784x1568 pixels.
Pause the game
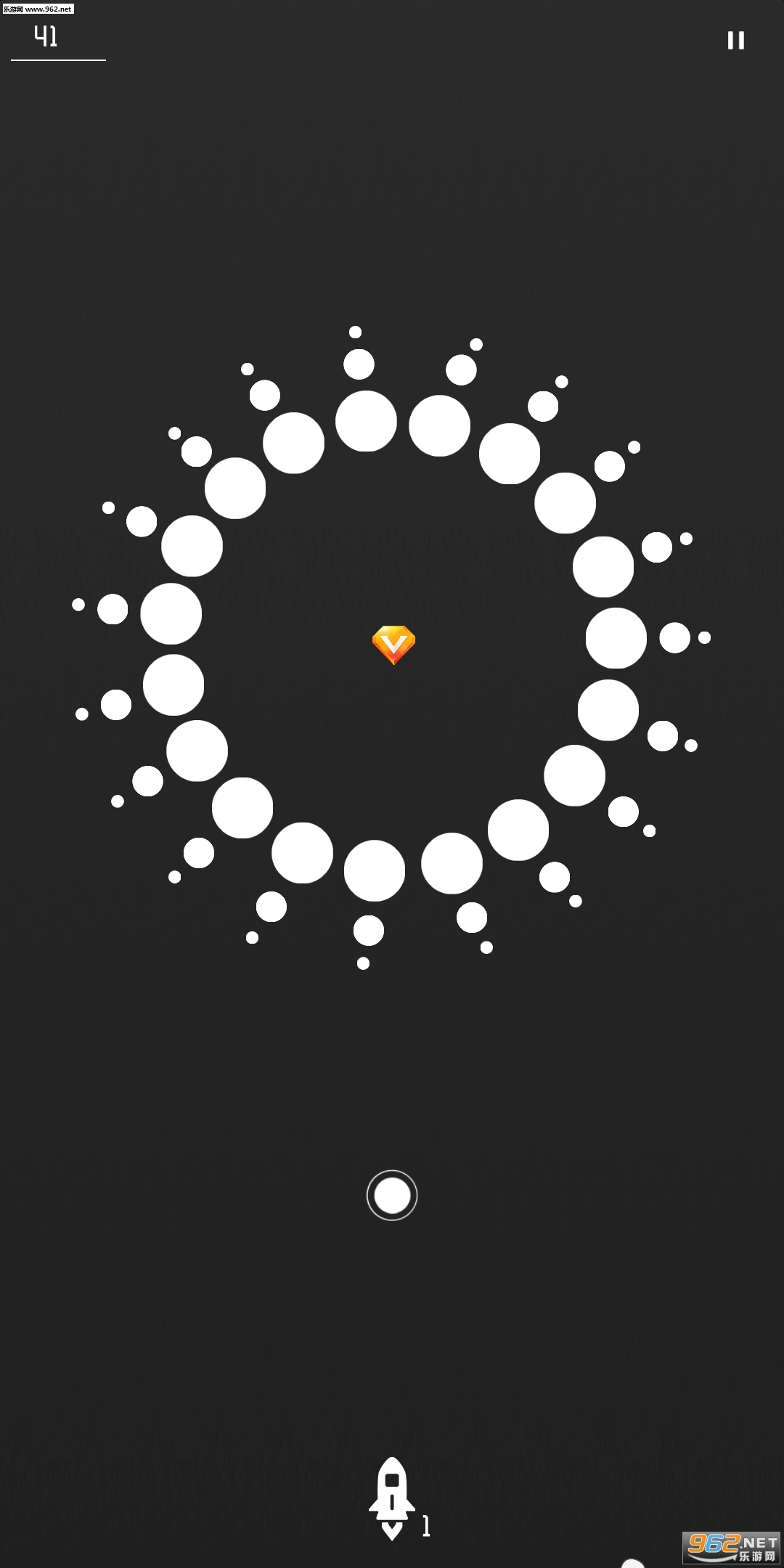pyautogui.click(x=735, y=41)
